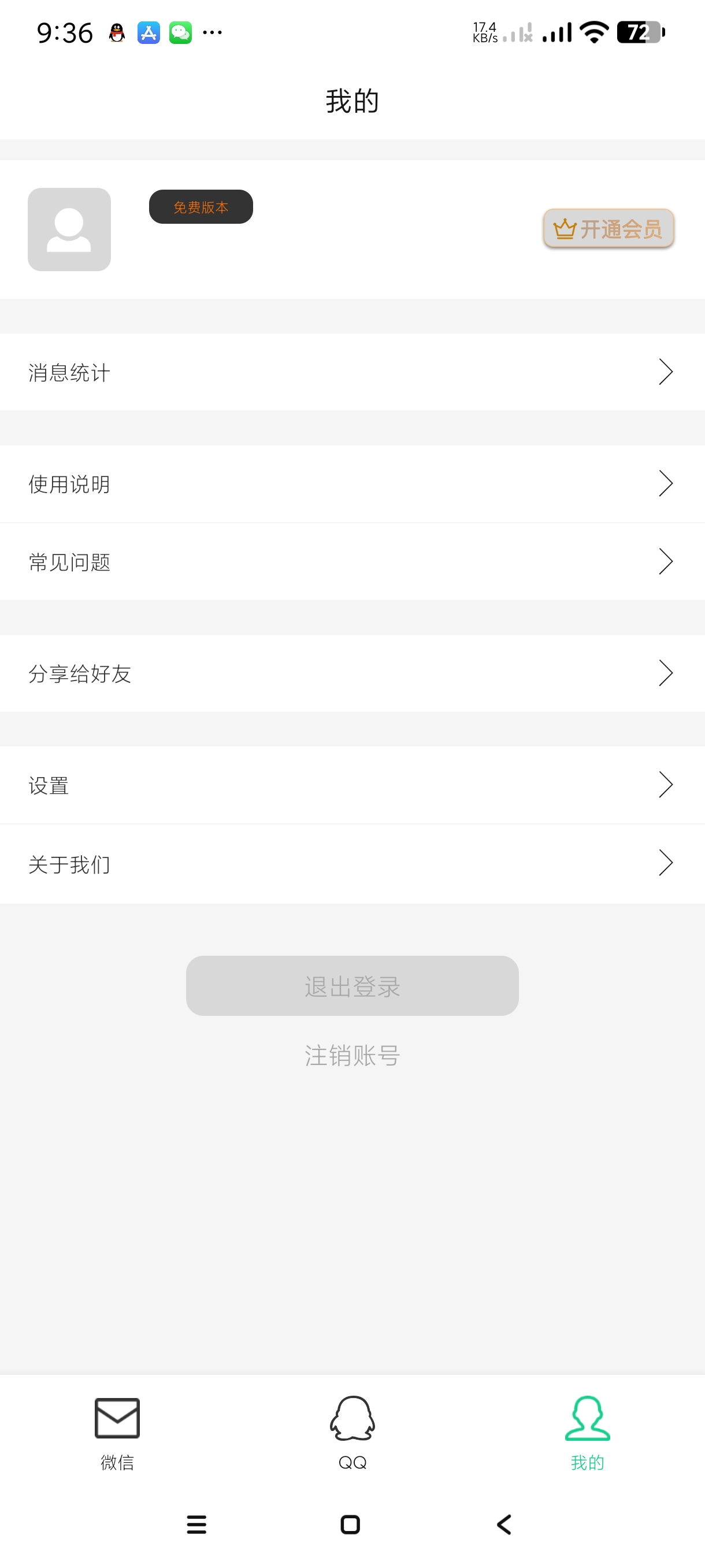
Task: Go to the system home screen
Action: (350, 1524)
